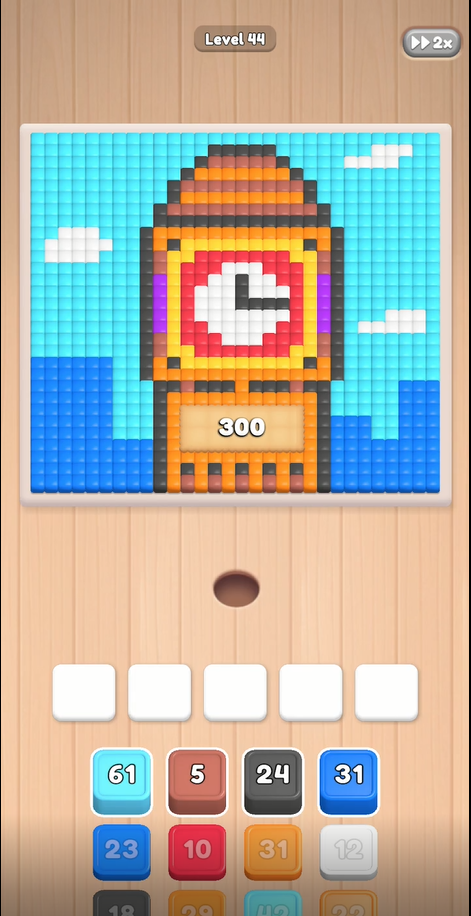
Task: Tap the blue block numbered 31
Action: pyautogui.click(x=348, y=782)
